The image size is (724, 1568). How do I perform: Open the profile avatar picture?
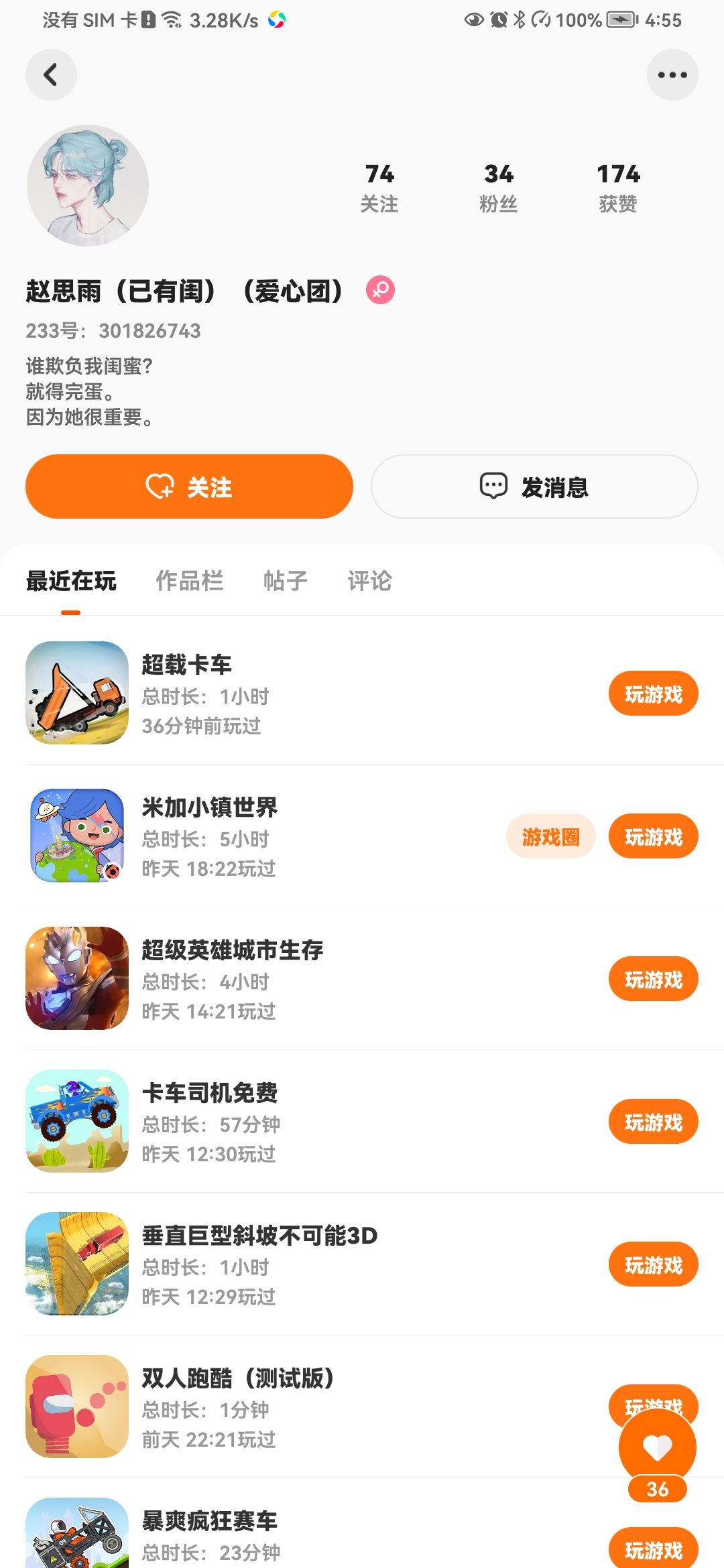87,186
